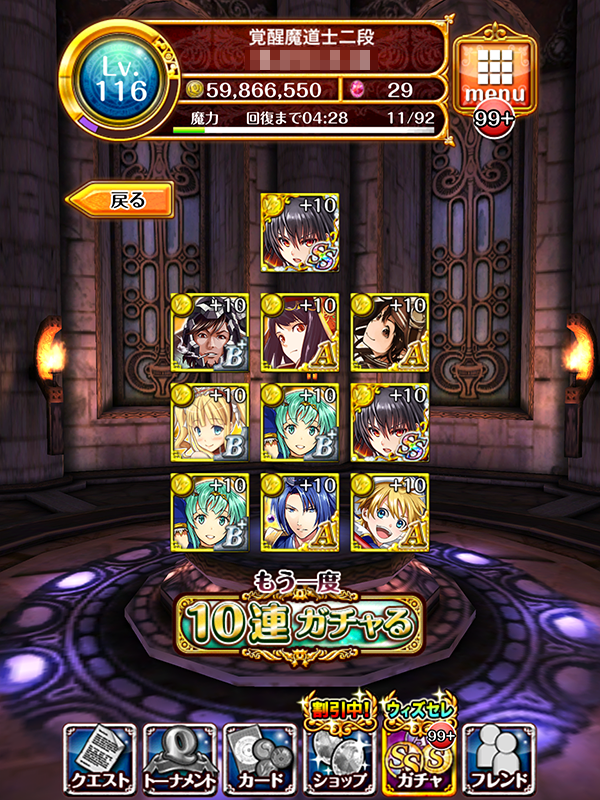
Task: Open the フレンド tab
Action: pyautogui.click(x=499, y=758)
